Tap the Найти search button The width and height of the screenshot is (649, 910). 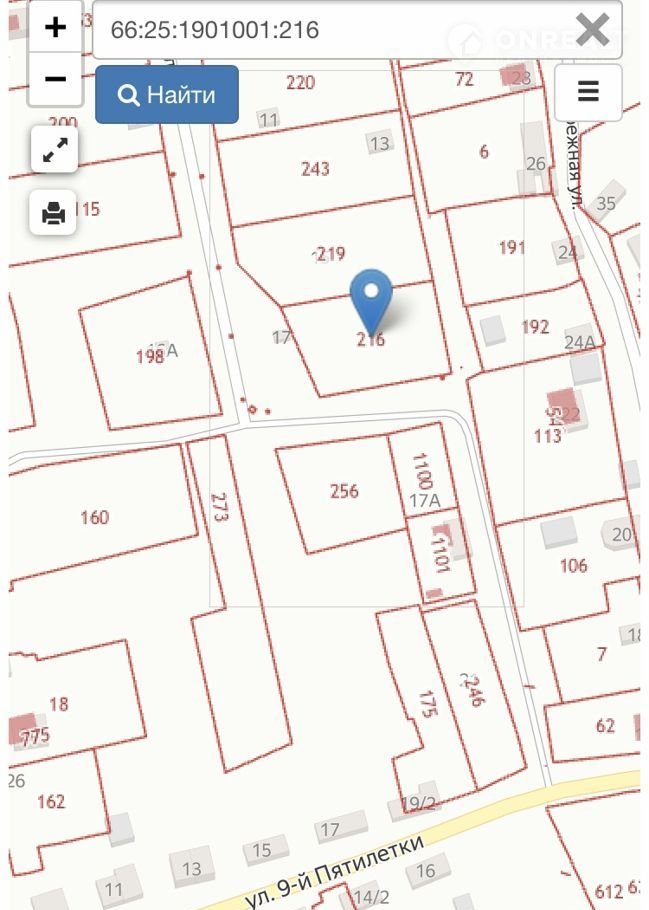coord(167,95)
